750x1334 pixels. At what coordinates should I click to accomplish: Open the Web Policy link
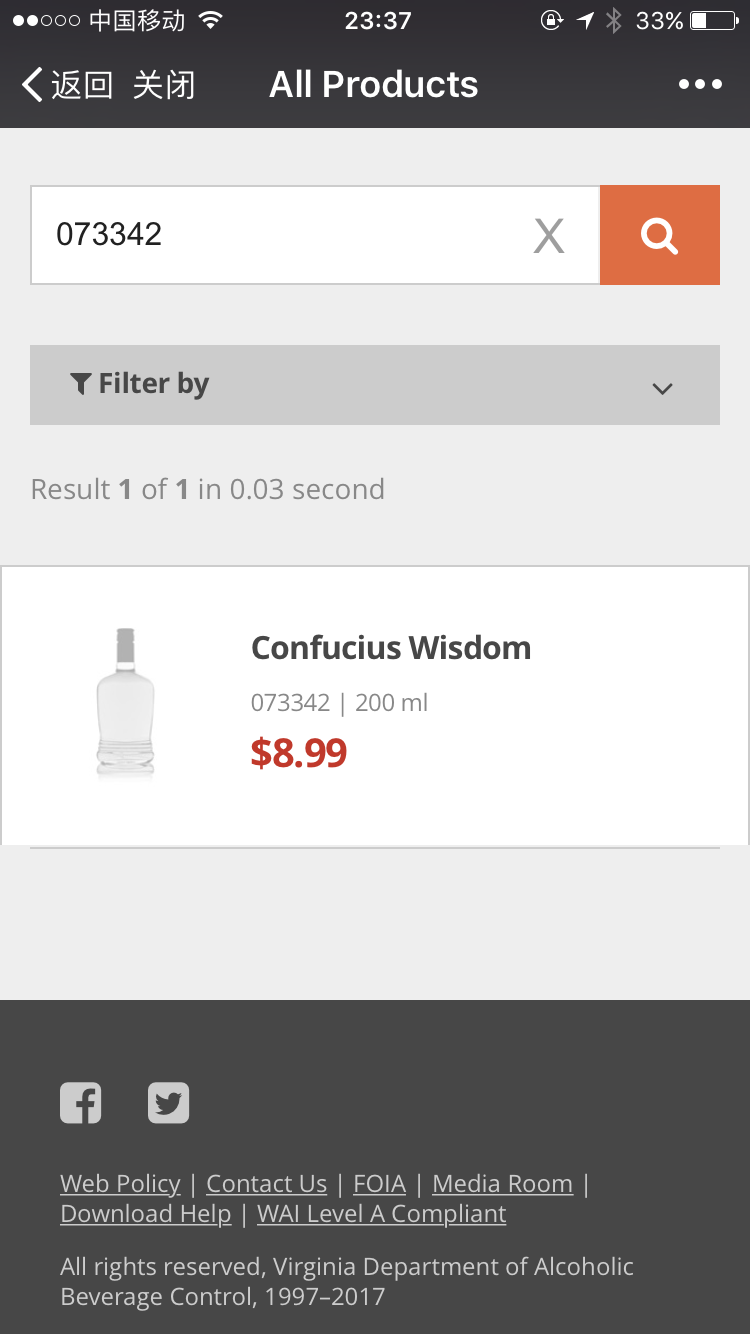pos(120,1184)
